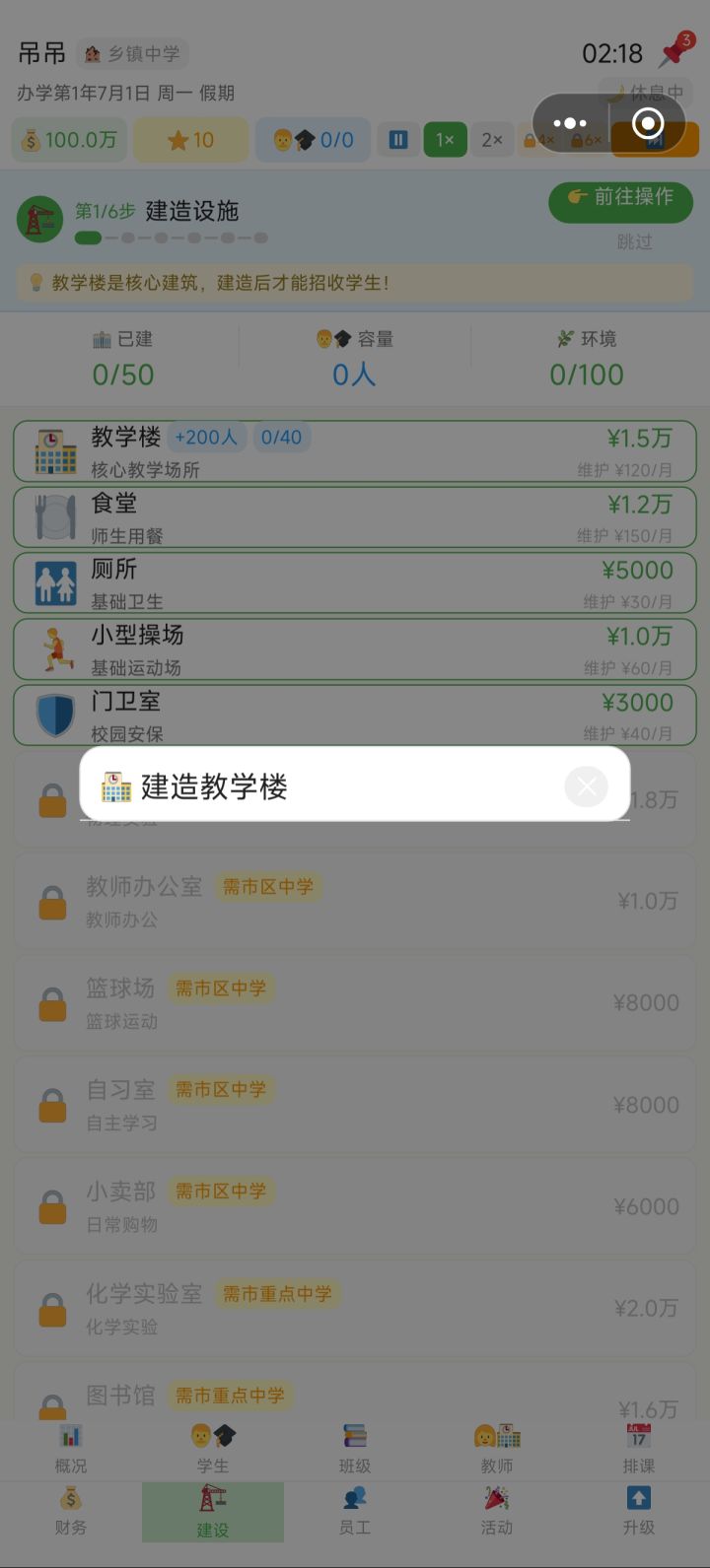Open the locked 4x speed option
Image resolution: width=710 pixels, height=1568 pixels.
coord(540,139)
